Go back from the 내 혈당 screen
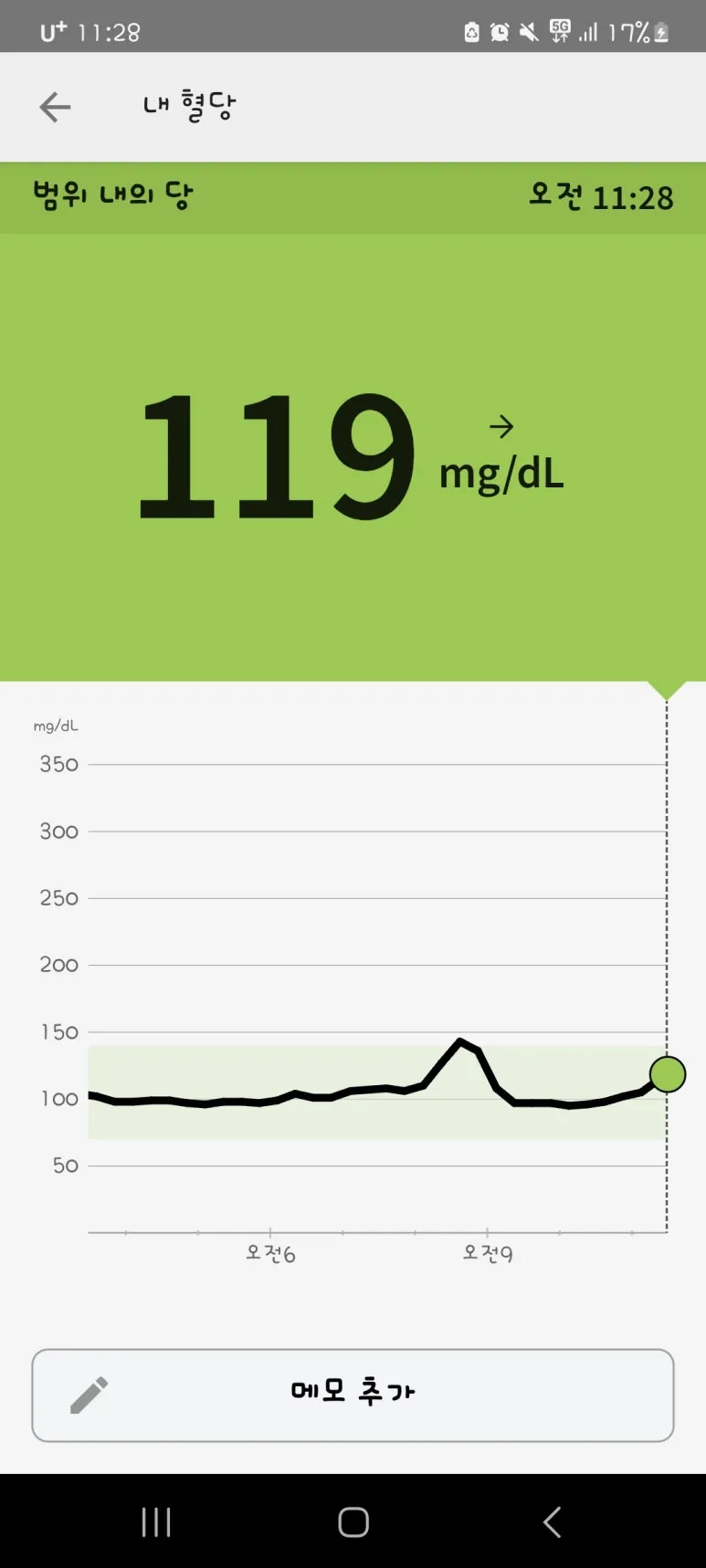 point(55,107)
